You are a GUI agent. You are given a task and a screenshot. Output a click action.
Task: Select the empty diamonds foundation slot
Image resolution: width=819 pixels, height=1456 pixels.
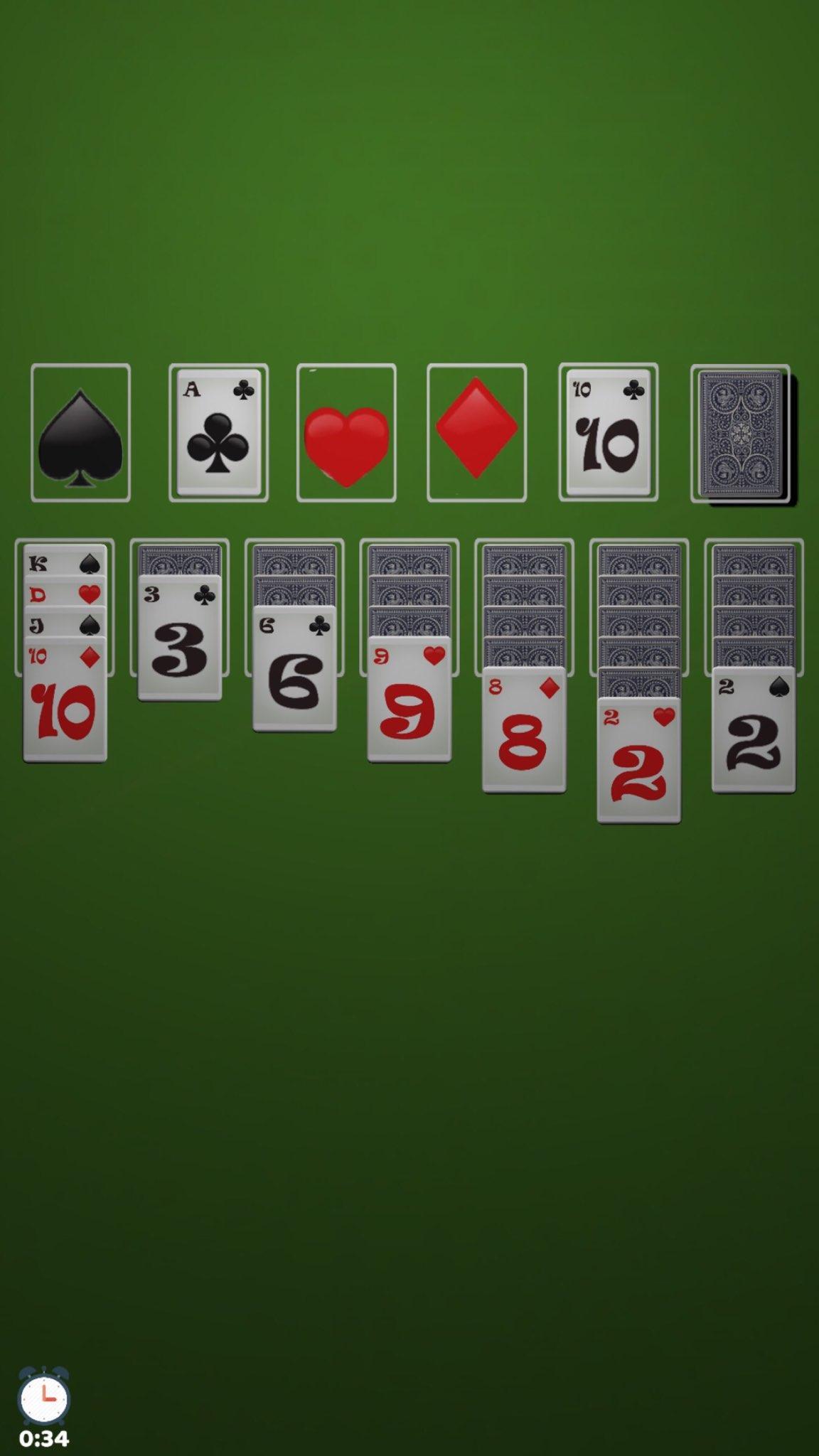[x=476, y=433]
